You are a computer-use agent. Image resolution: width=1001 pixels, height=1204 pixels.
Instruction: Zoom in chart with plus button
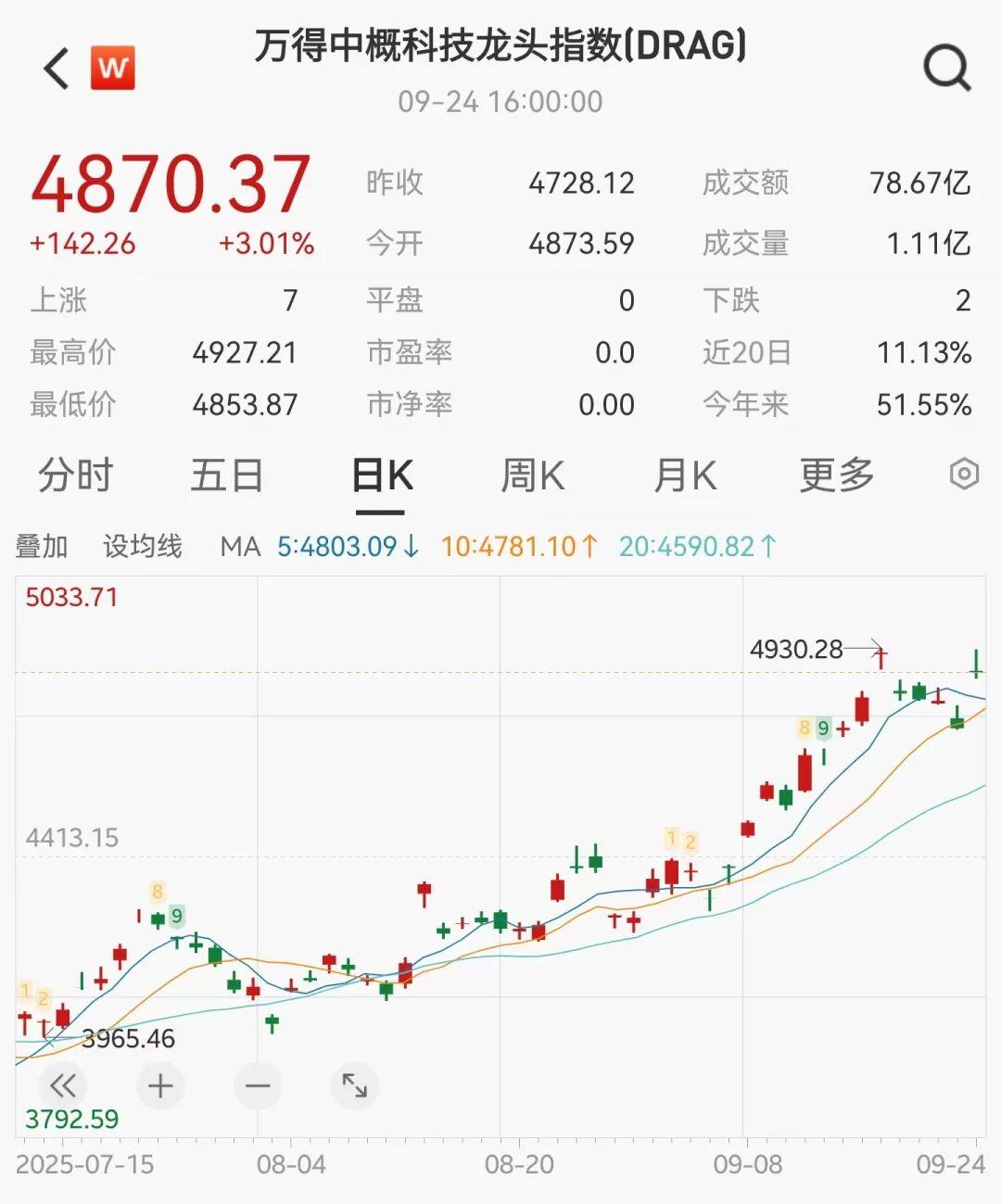click(160, 1085)
